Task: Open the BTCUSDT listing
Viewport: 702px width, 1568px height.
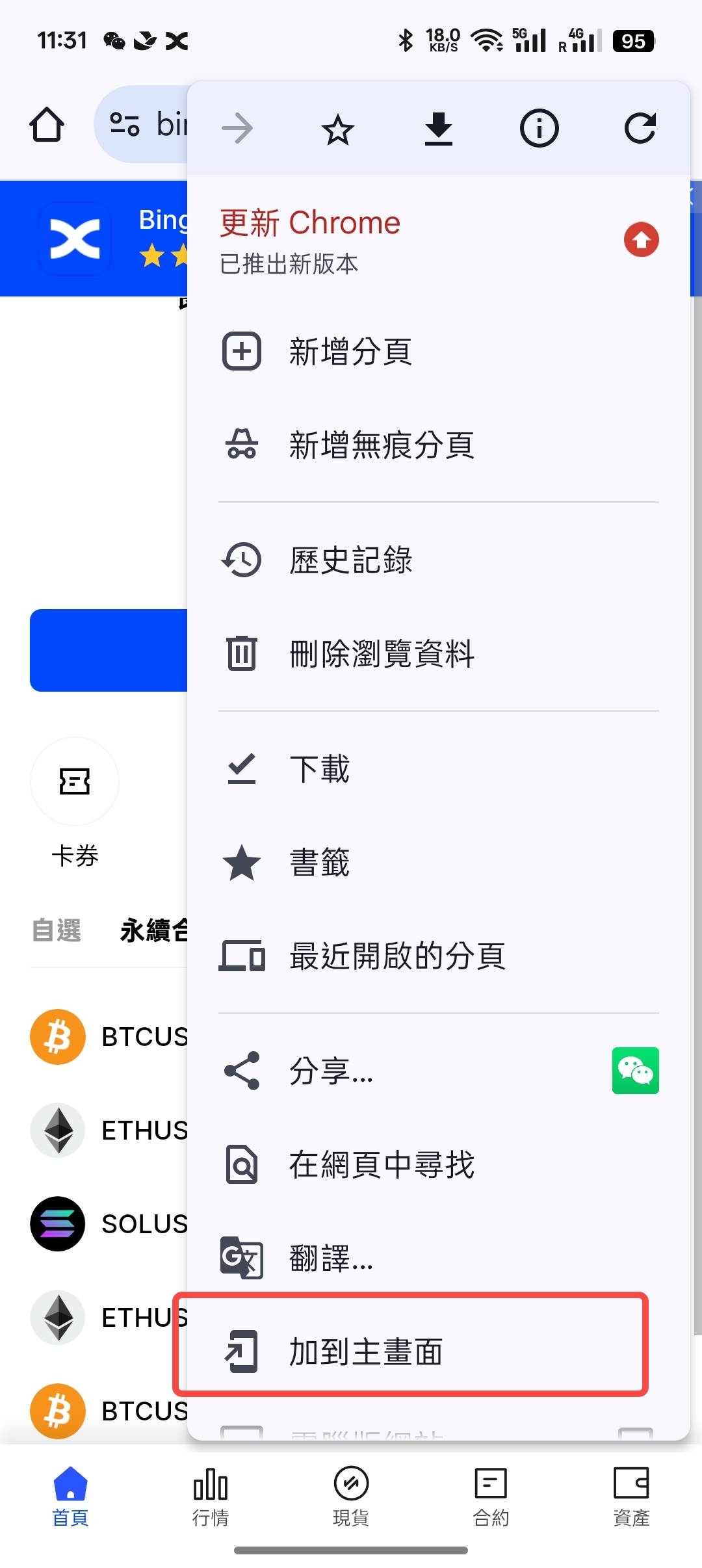Action: [x=97, y=1037]
